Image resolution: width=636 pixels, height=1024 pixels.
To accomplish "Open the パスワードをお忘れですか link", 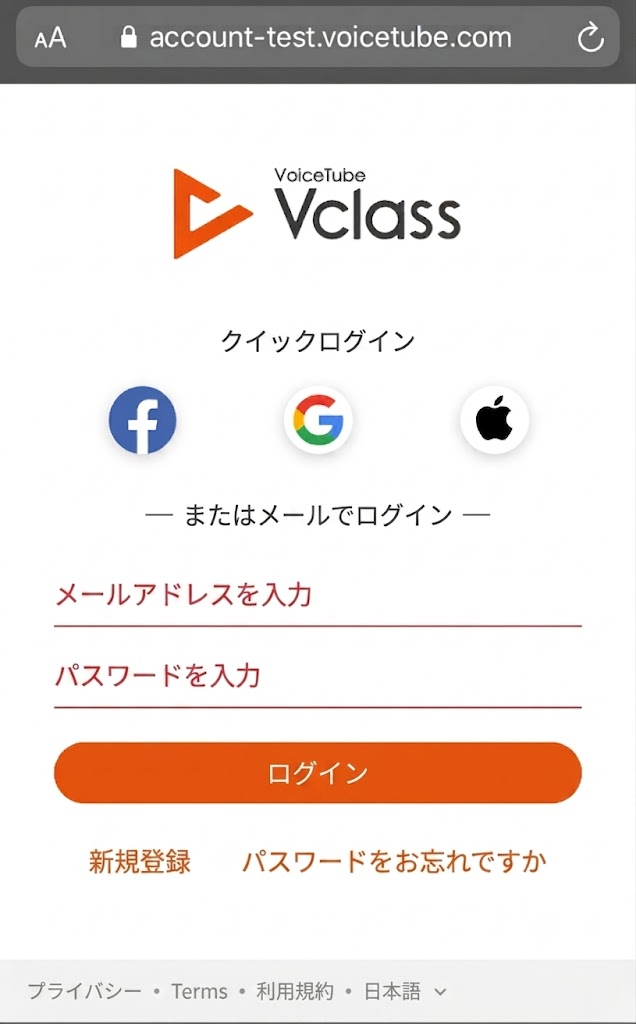I will click(394, 862).
